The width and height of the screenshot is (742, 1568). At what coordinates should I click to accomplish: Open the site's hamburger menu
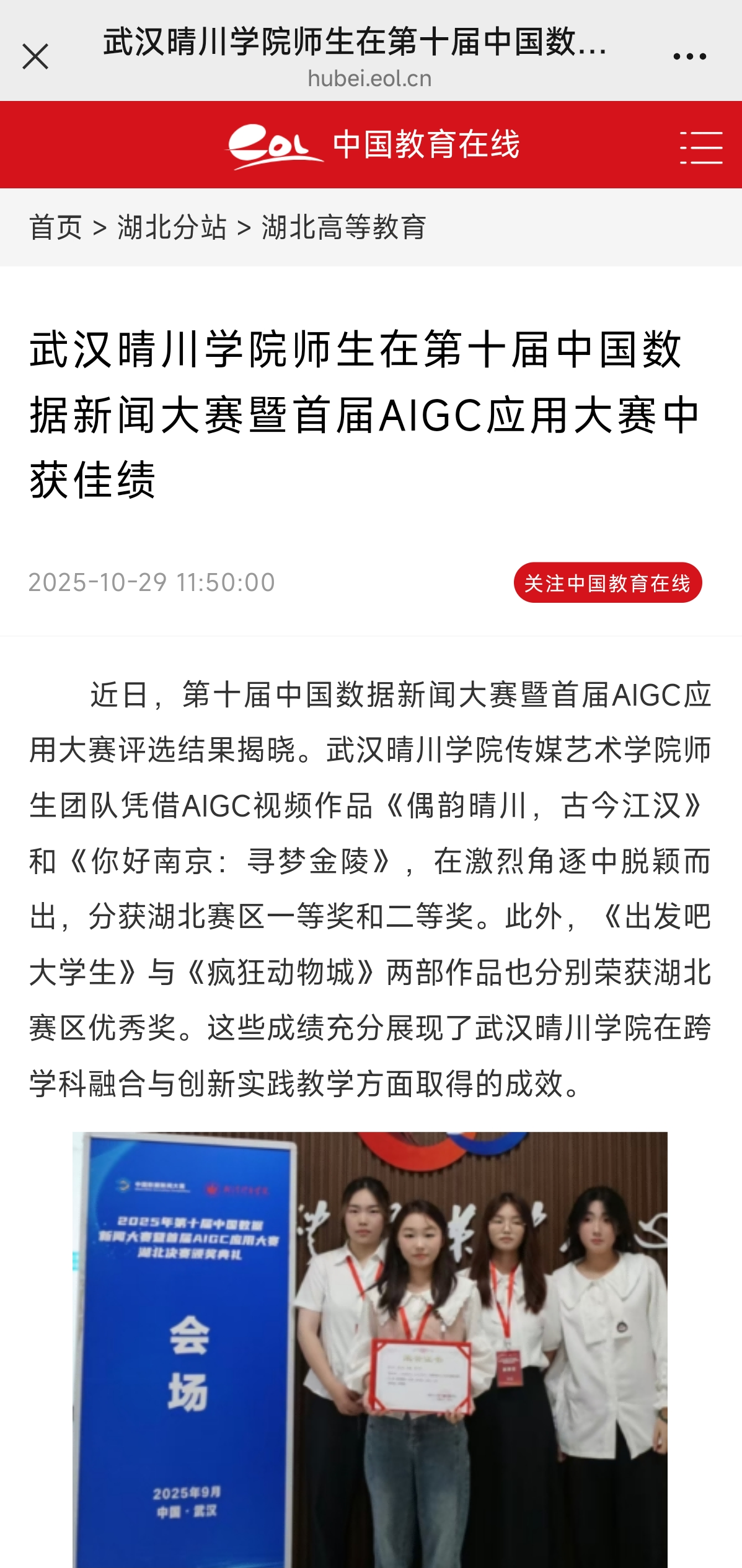[x=701, y=147]
